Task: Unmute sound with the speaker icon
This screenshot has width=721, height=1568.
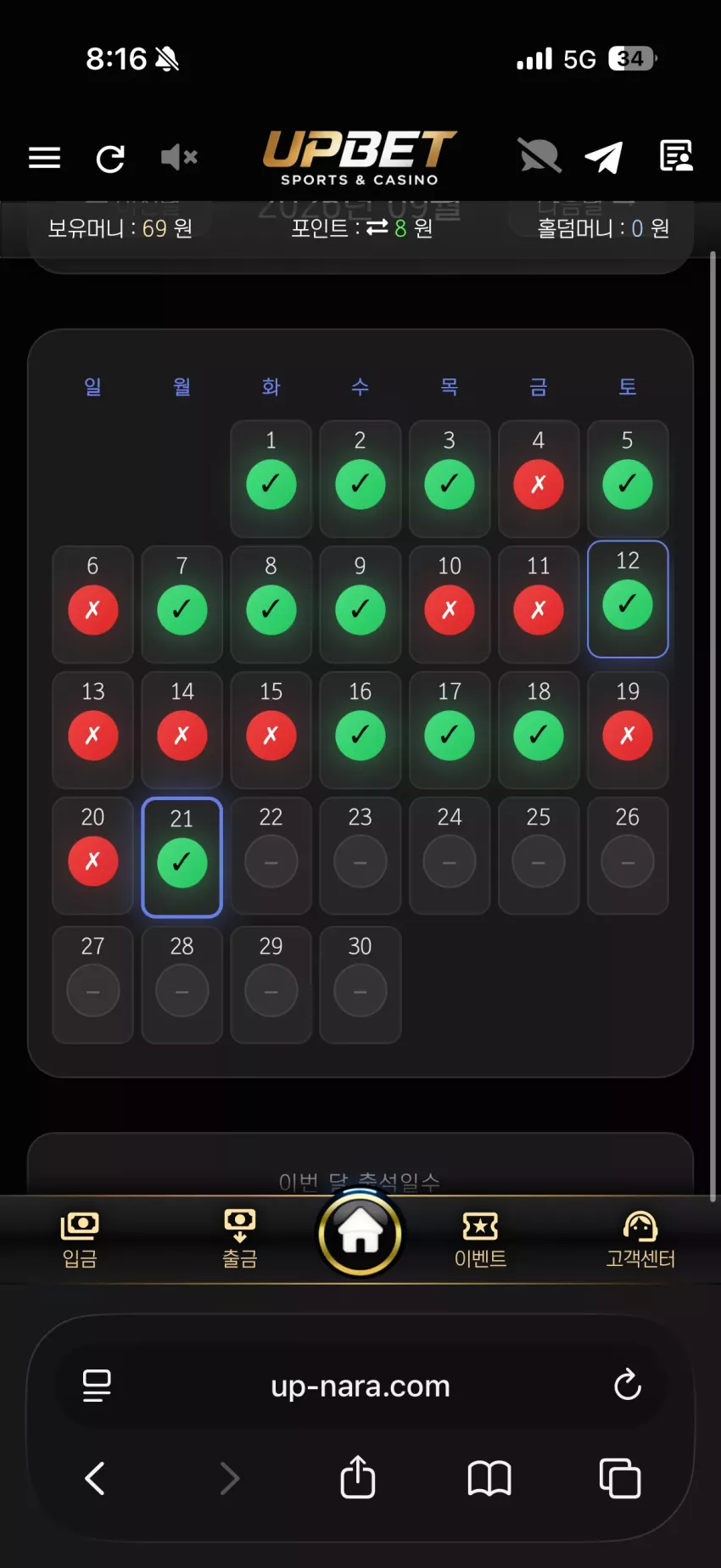Action: [179, 157]
